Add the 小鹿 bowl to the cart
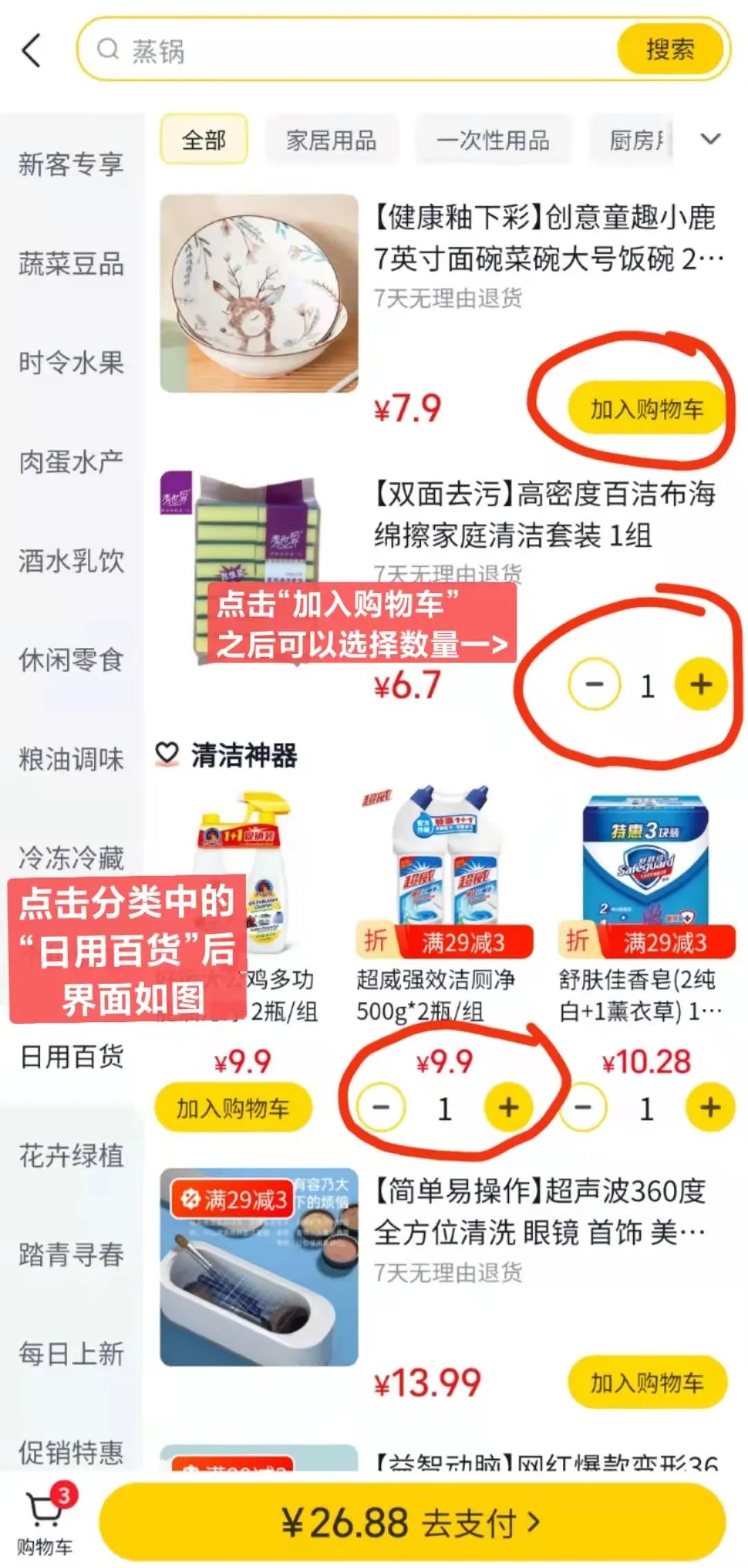 pos(645,409)
